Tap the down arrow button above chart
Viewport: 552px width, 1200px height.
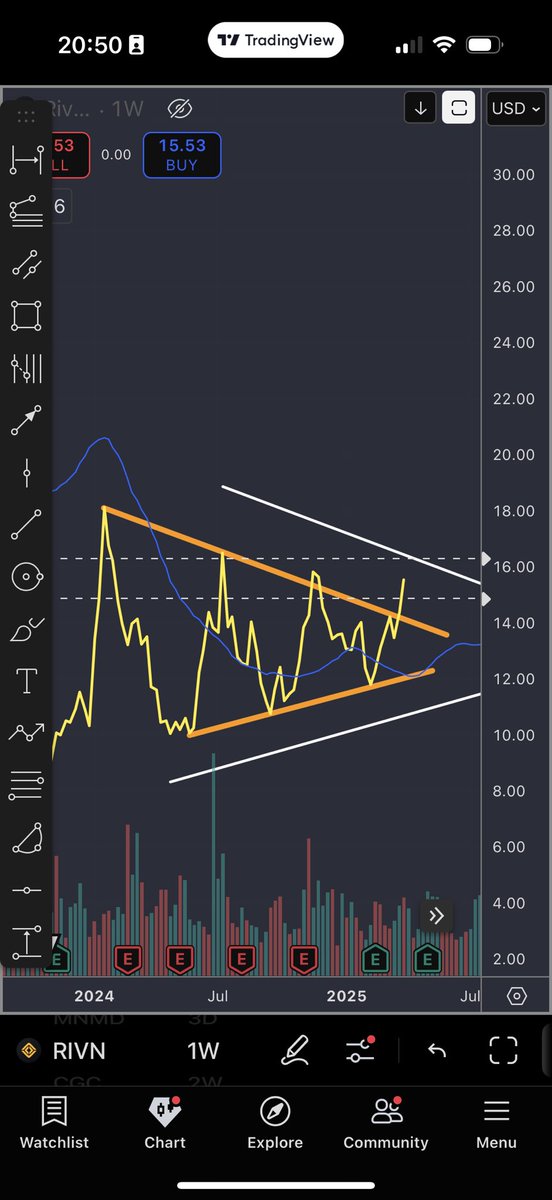tap(421, 108)
